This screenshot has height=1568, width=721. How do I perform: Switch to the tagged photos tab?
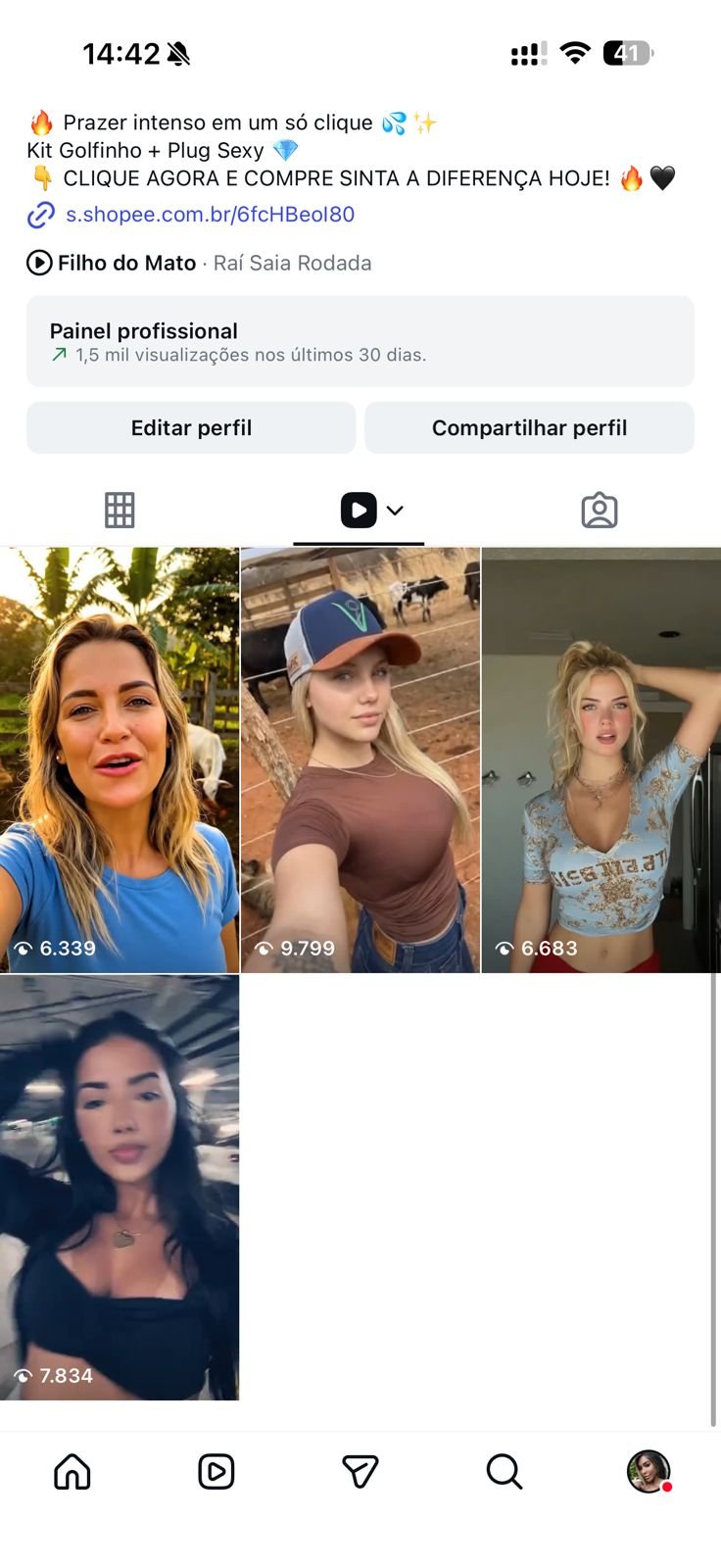599,511
